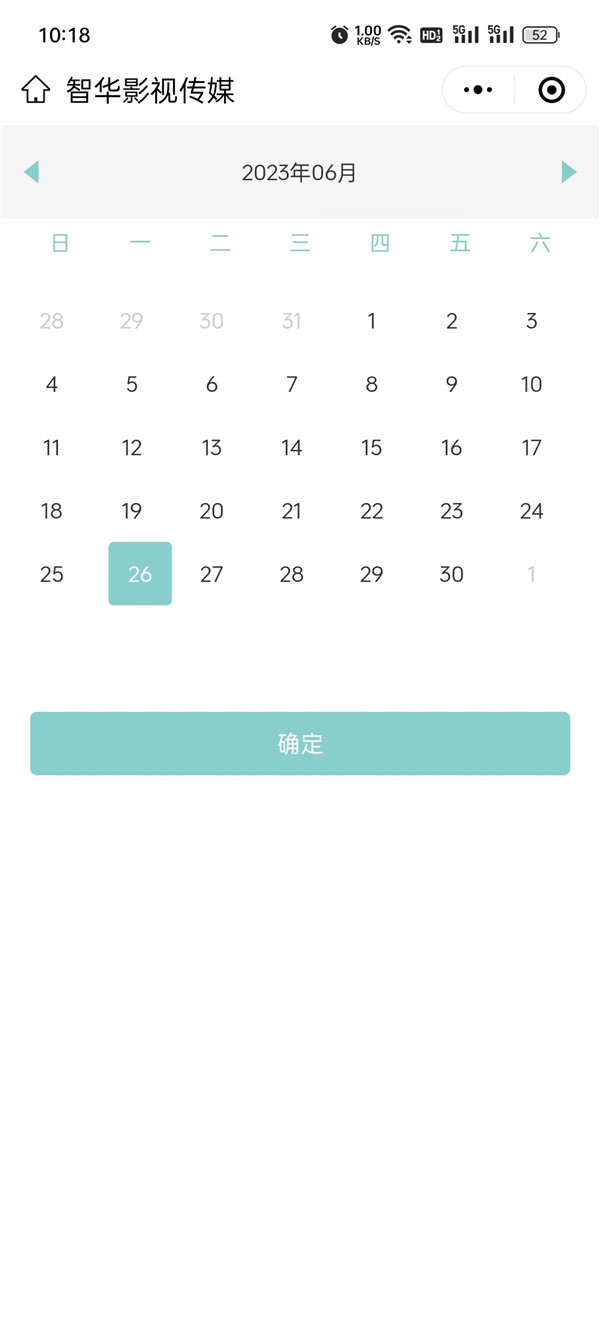Pick June 30 as the date
The width and height of the screenshot is (600, 1340).
452,574
